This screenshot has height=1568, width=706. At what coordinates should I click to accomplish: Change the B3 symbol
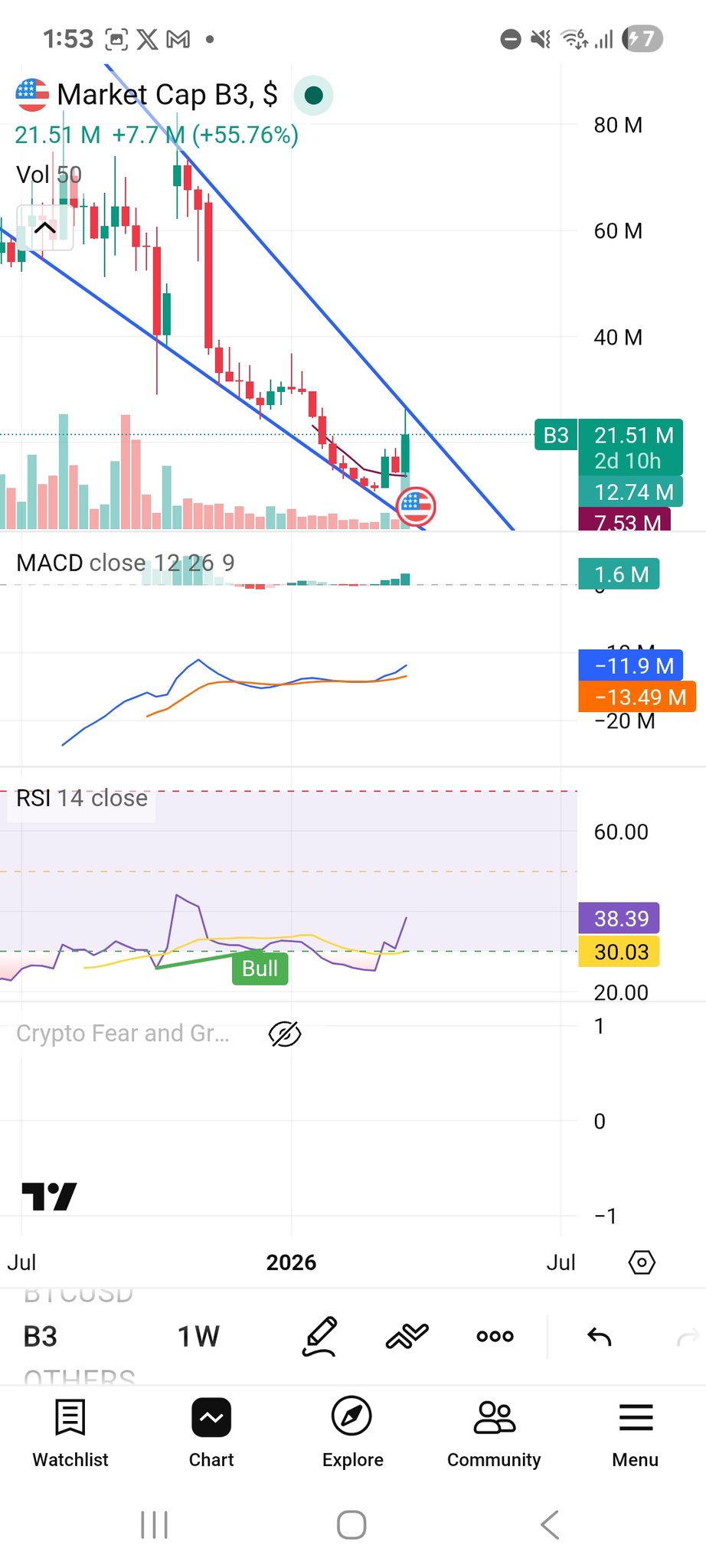41,1337
